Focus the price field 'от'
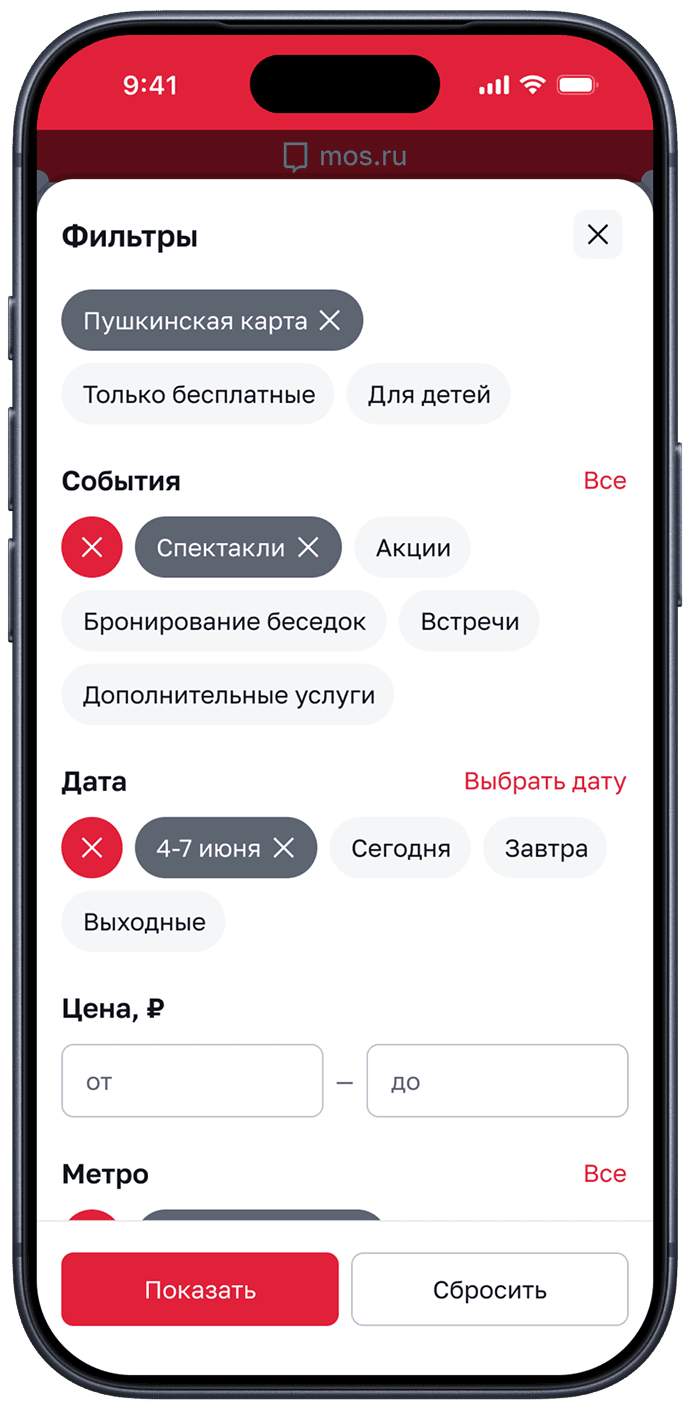 192,1081
